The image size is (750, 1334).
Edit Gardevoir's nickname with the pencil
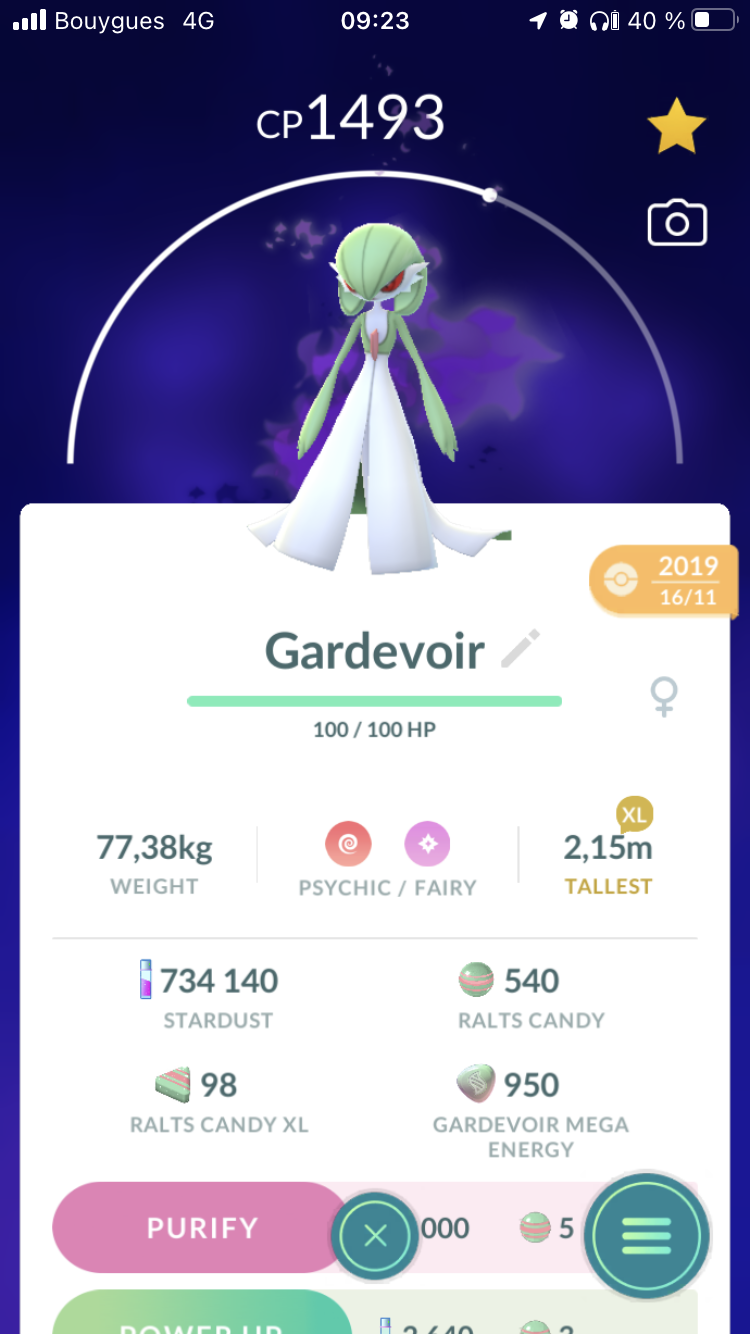click(520, 649)
